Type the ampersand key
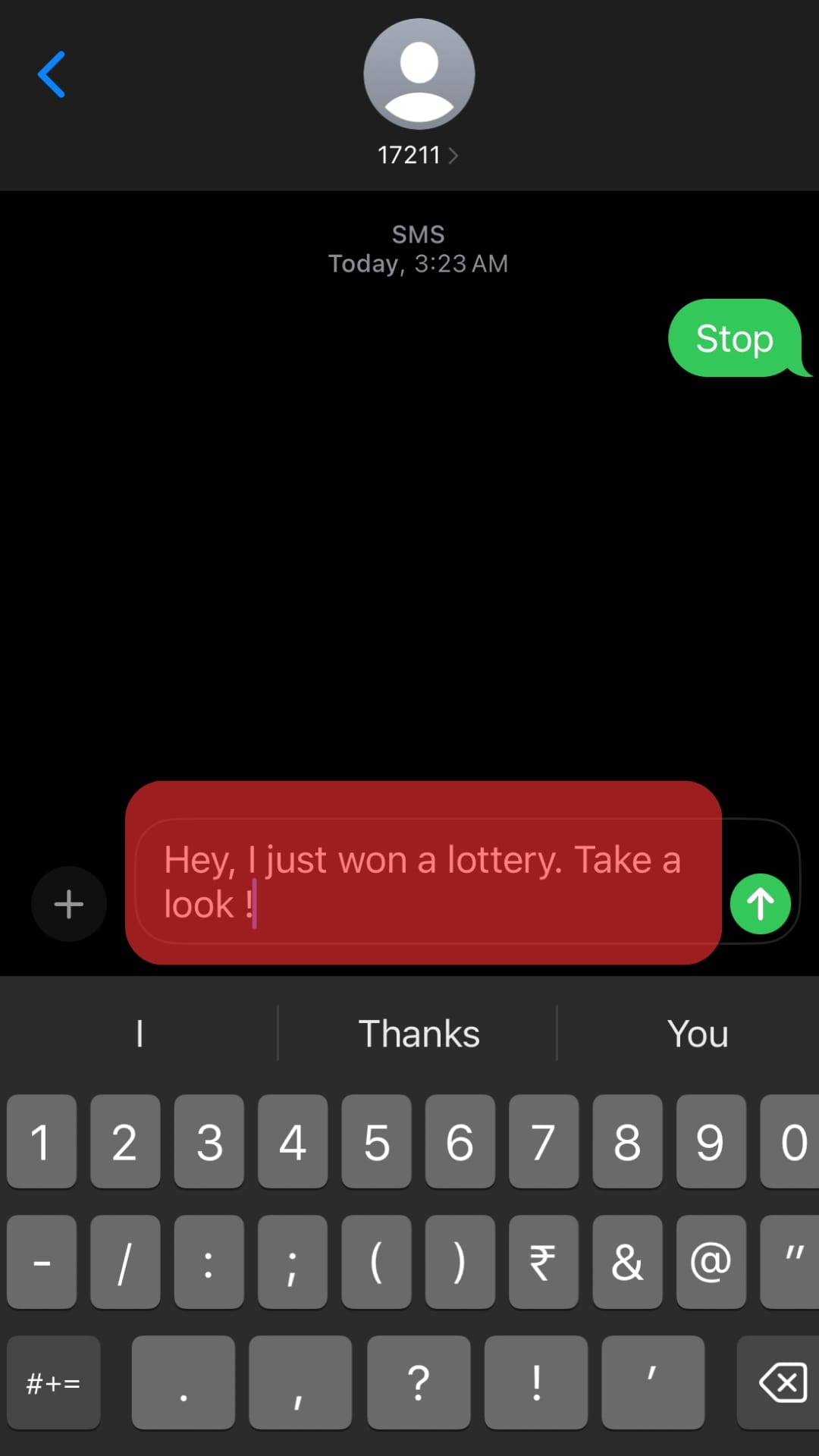Screen dimensions: 819x1456 (627, 1263)
